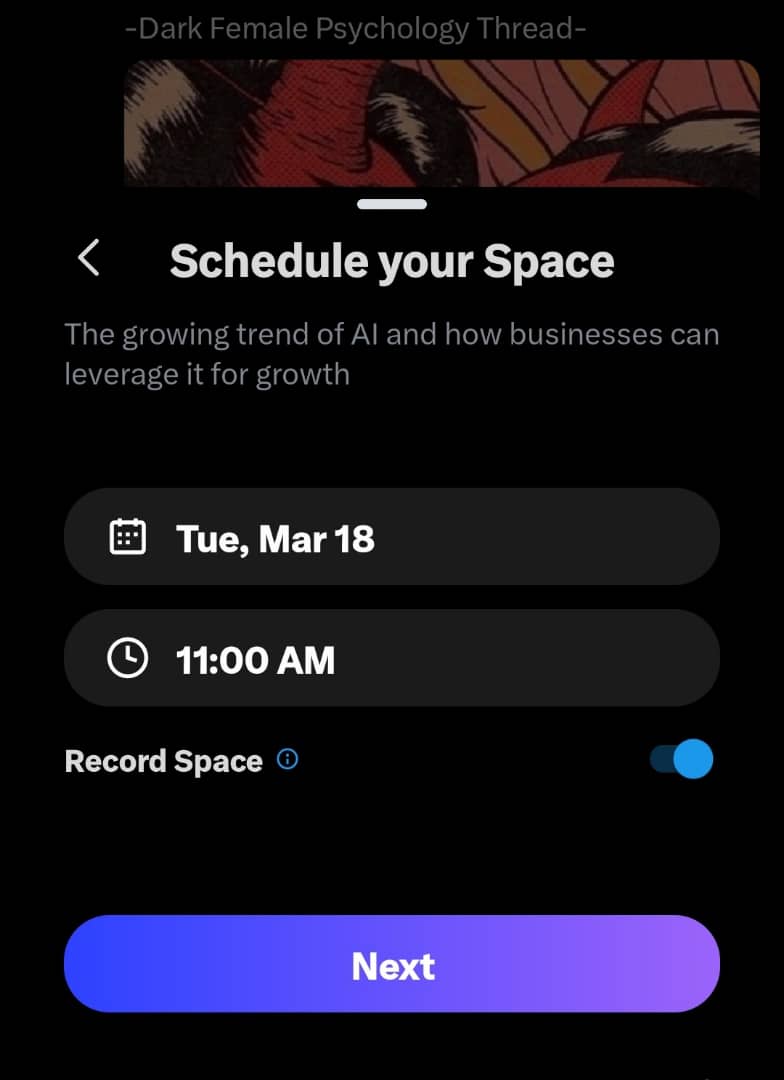The width and height of the screenshot is (784, 1080).
Task: Tap Next to confirm the schedule
Action: coord(392,964)
